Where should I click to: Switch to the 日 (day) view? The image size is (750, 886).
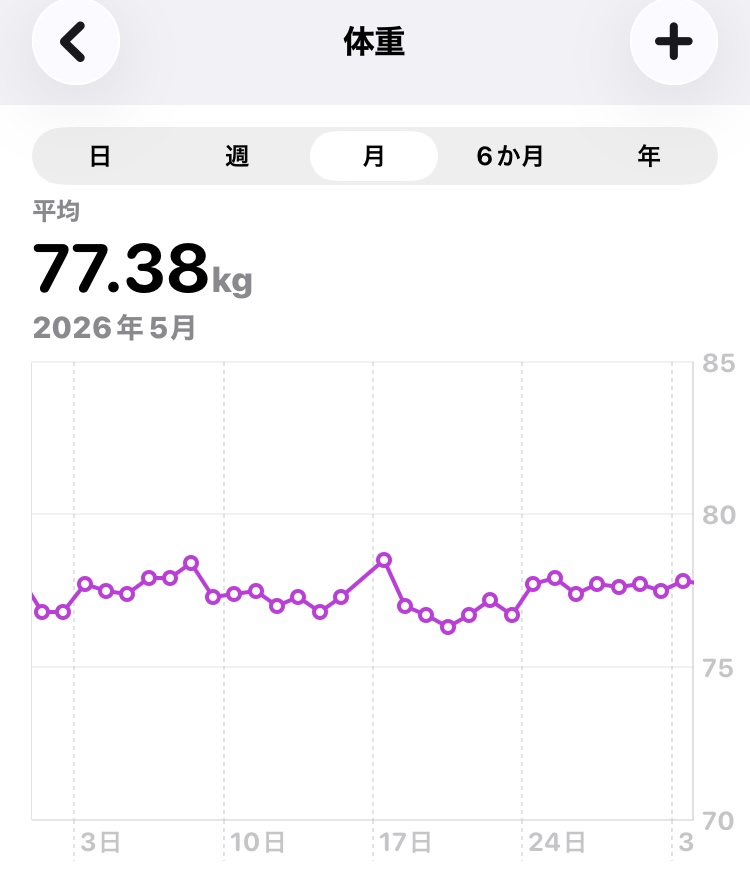(100, 156)
